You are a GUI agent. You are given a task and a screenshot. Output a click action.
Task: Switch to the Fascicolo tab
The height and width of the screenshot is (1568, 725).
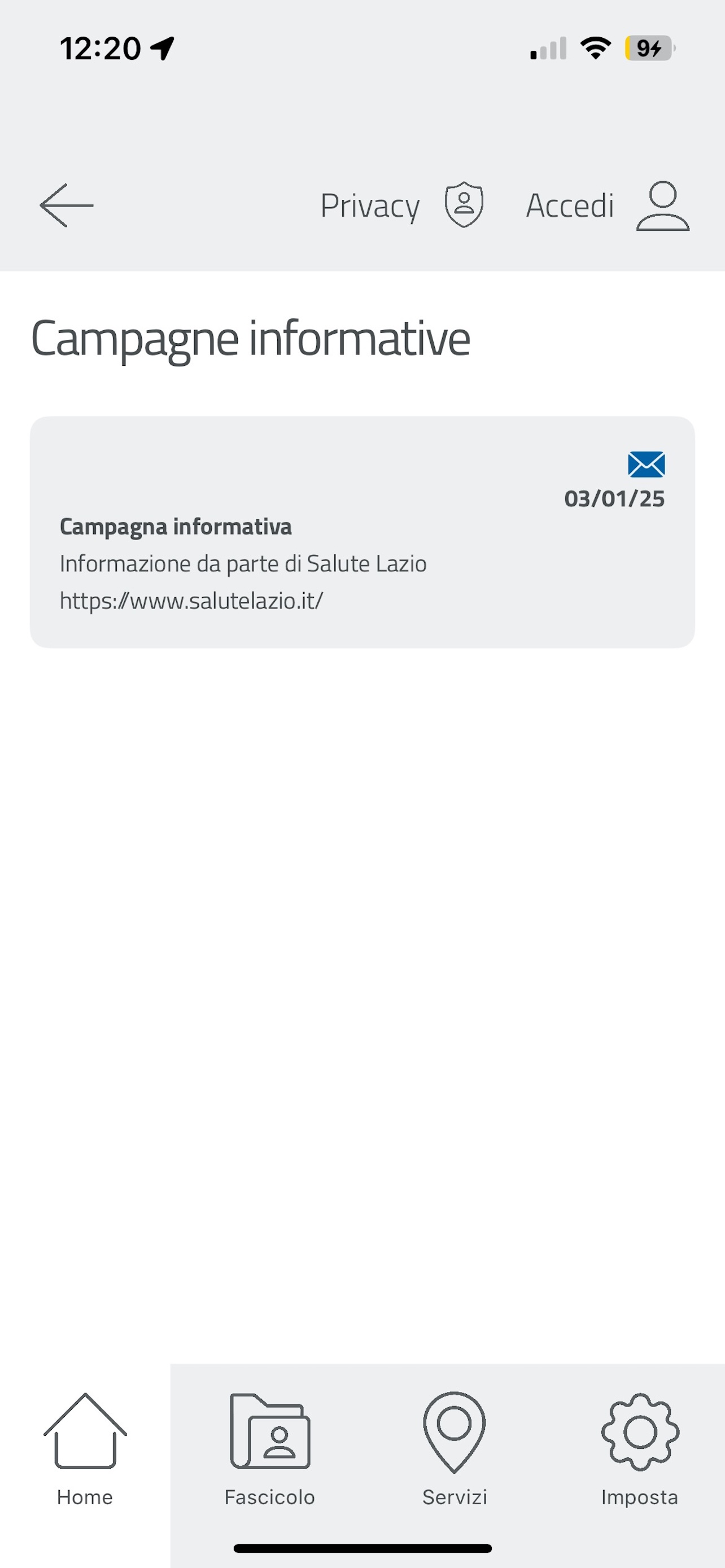270,1450
